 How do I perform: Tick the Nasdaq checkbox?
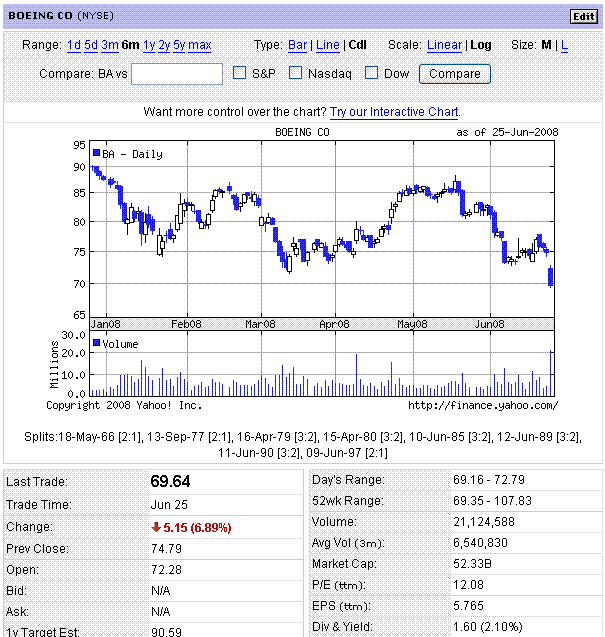(x=296, y=73)
